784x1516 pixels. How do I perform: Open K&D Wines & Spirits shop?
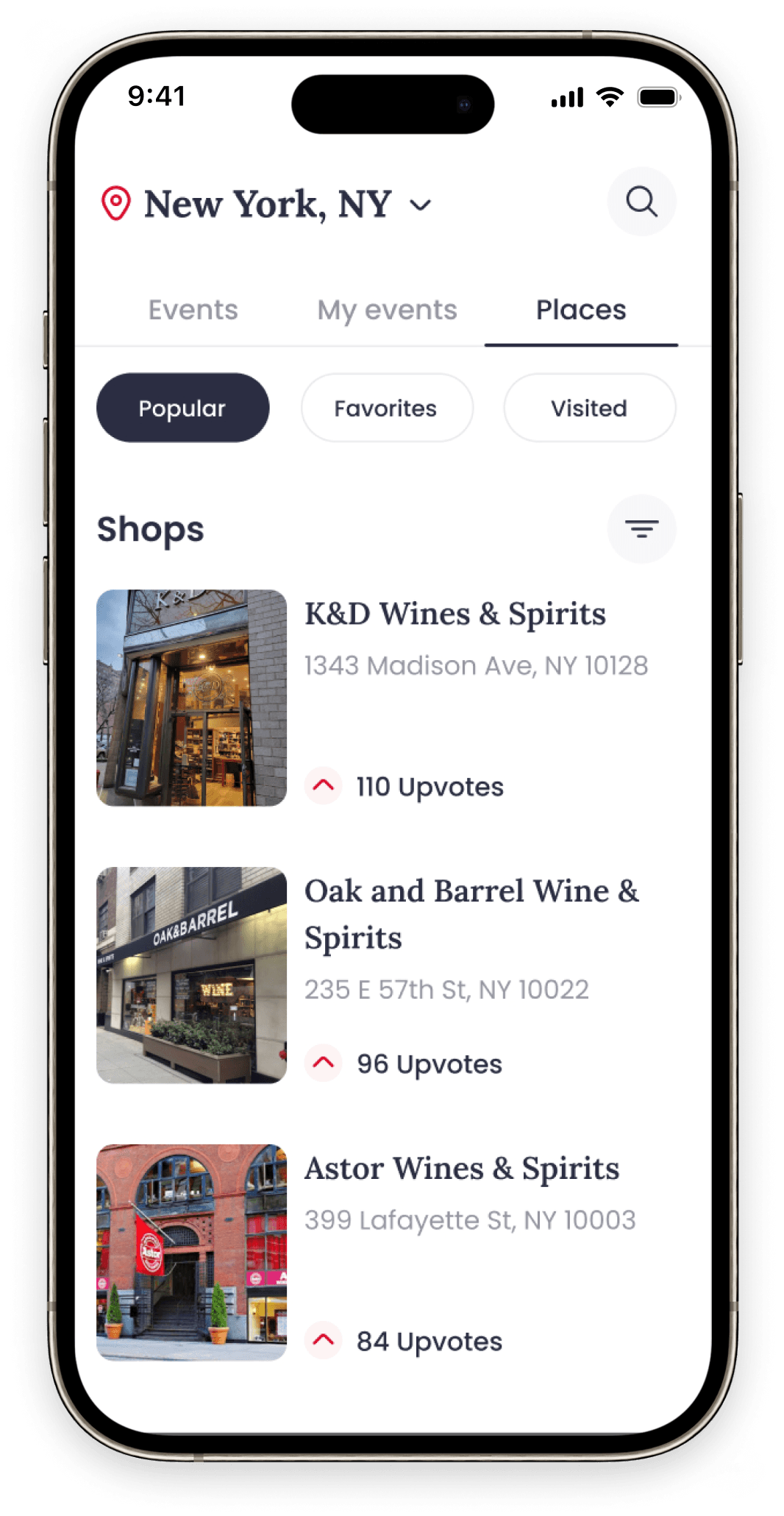[x=455, y=614]
